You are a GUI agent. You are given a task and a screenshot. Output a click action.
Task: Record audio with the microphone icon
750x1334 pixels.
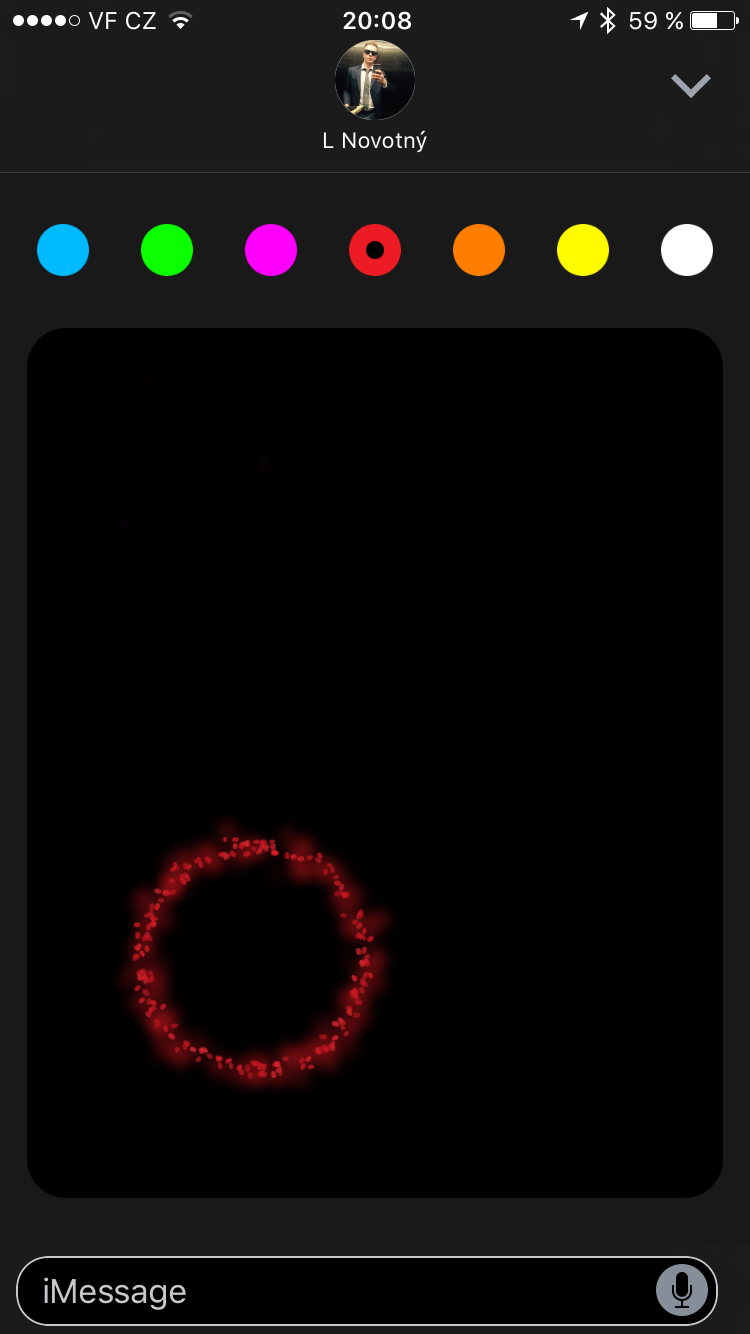pos(682,1290)
